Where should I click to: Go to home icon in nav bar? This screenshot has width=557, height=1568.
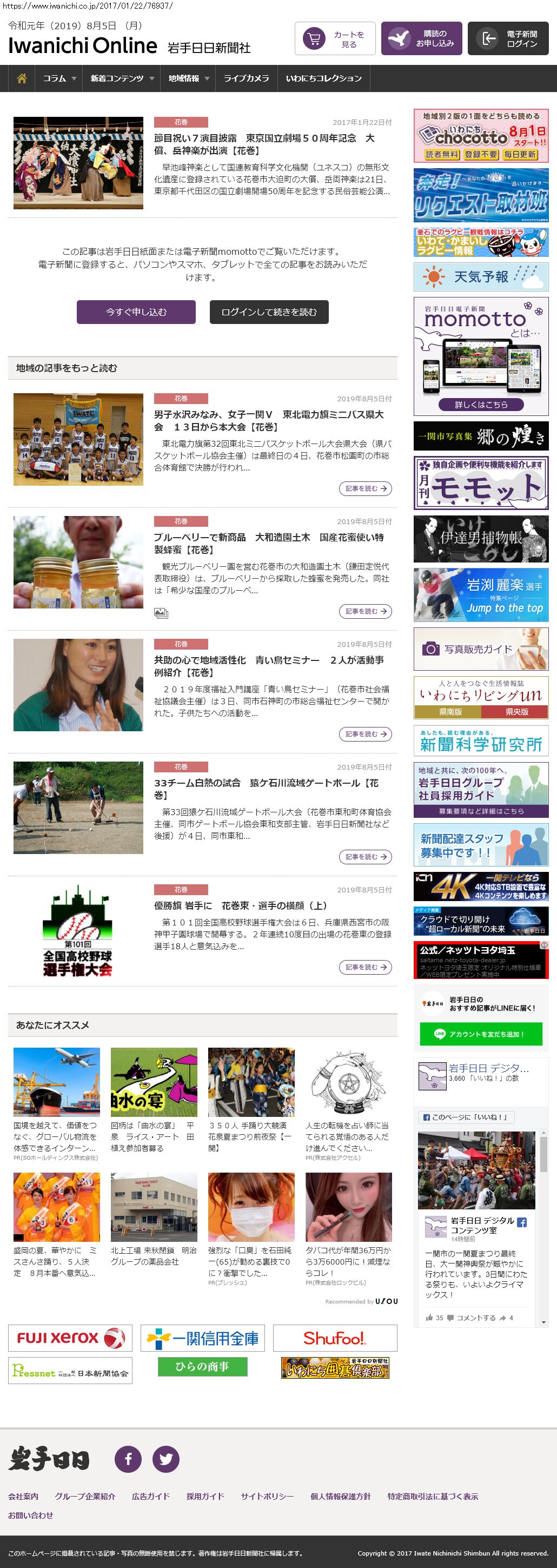(x=21, y=78)
